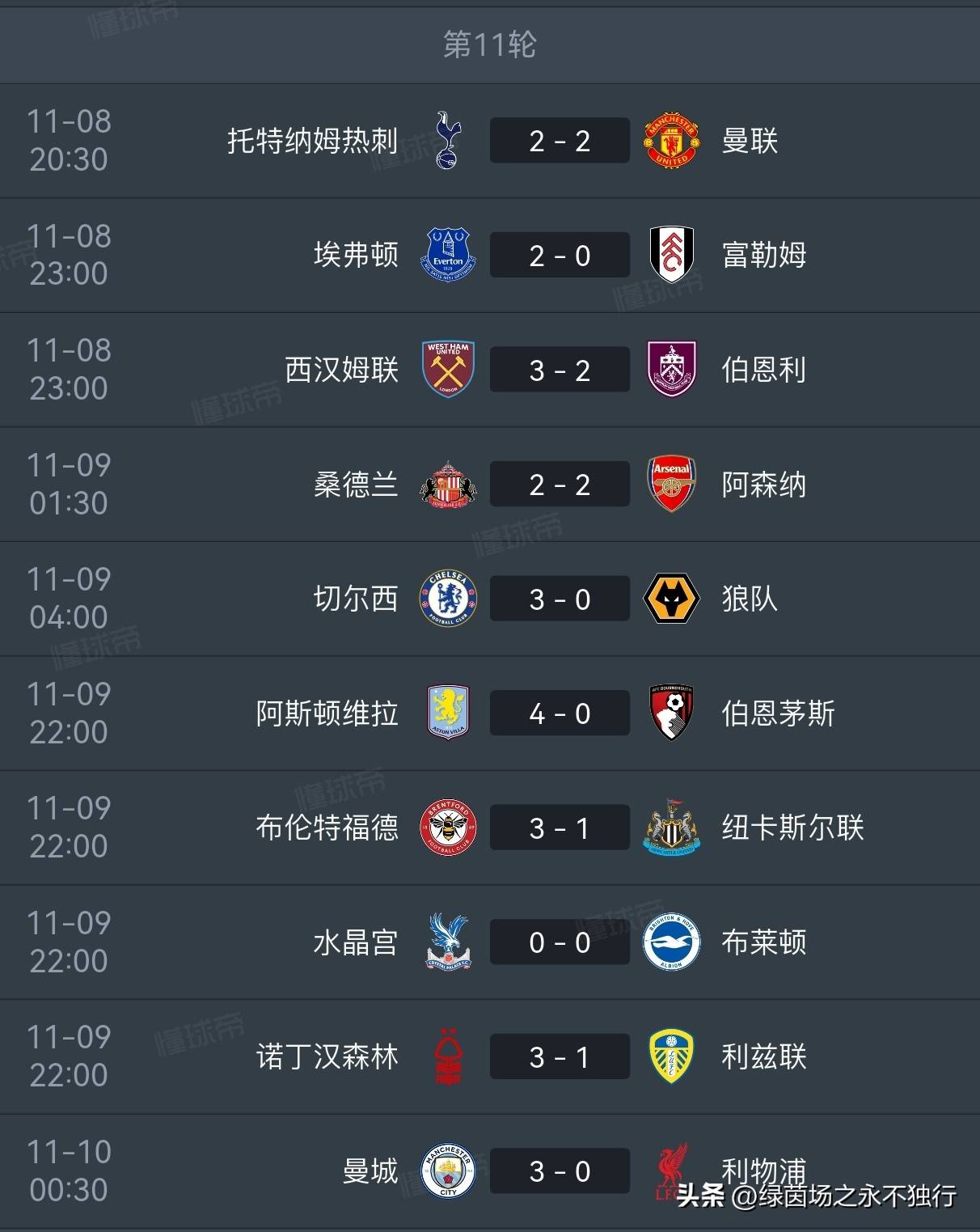Screen dimensions: 980x1232
Task: Open the Chelsea vs Wolves 3-0 match
Action: click(x=560, y=599)
